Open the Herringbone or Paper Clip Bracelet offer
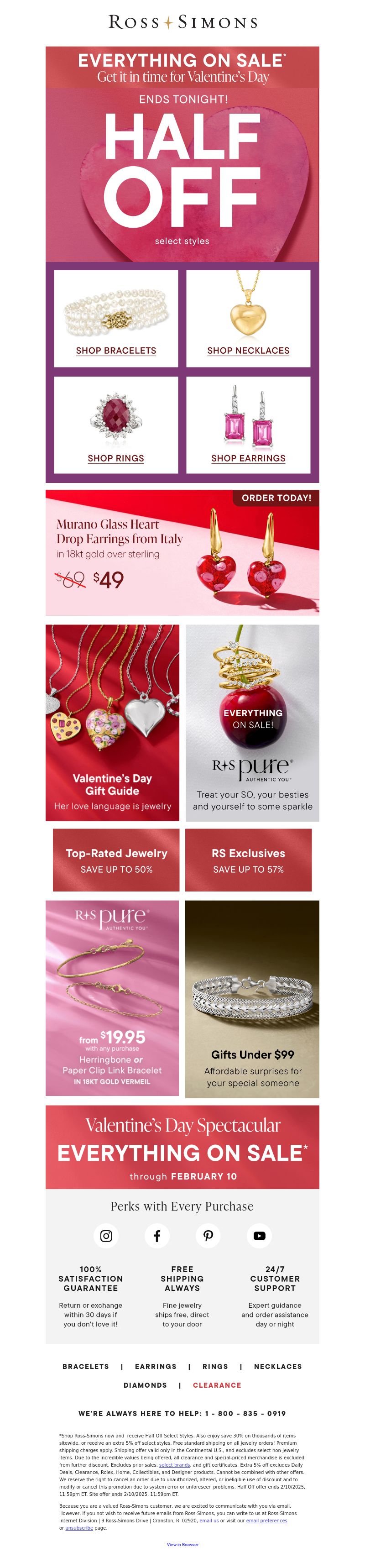The height and width of the screenshot is (1568, 365). 113,998
